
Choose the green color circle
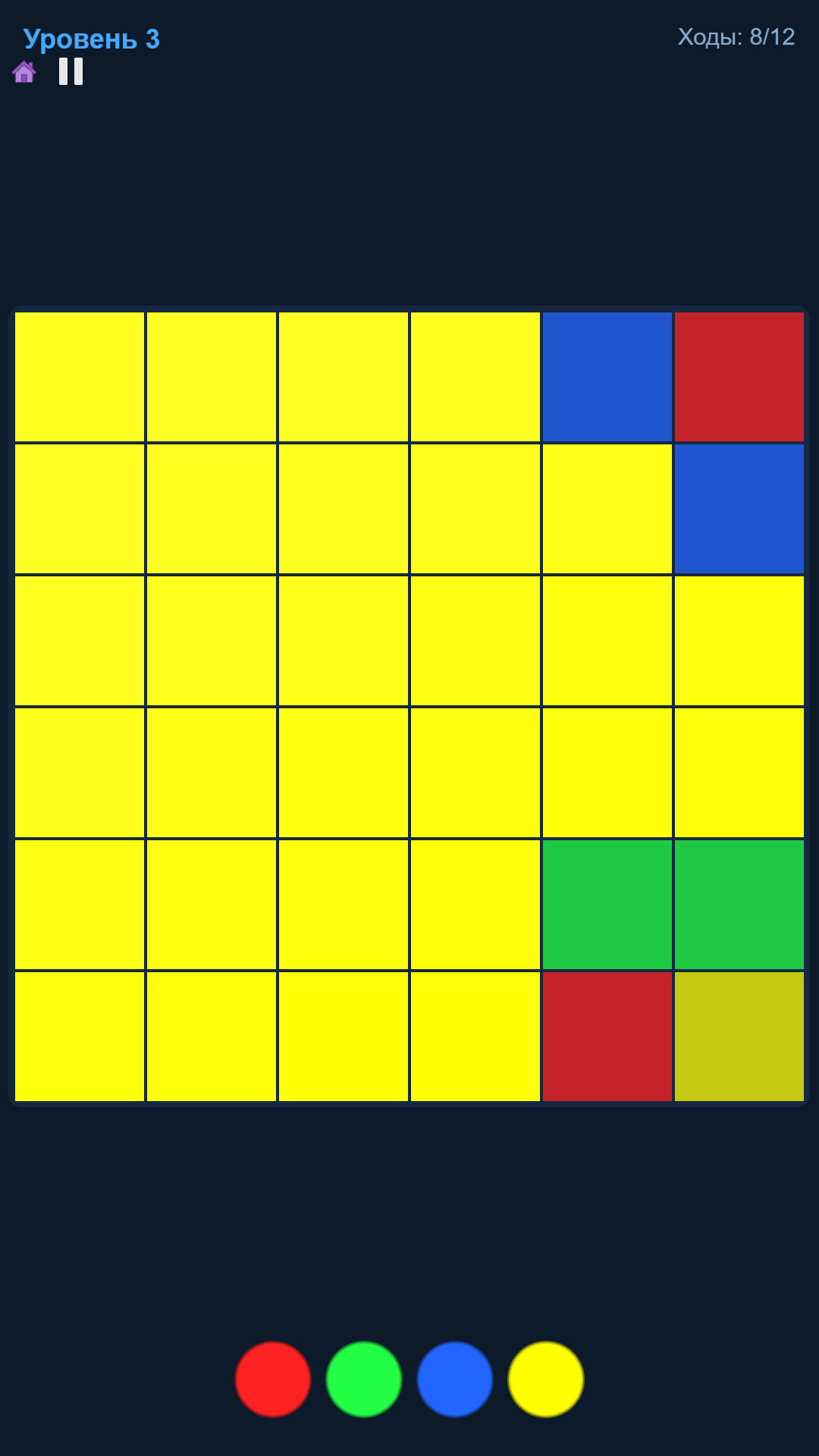[x=364, y=1379]
